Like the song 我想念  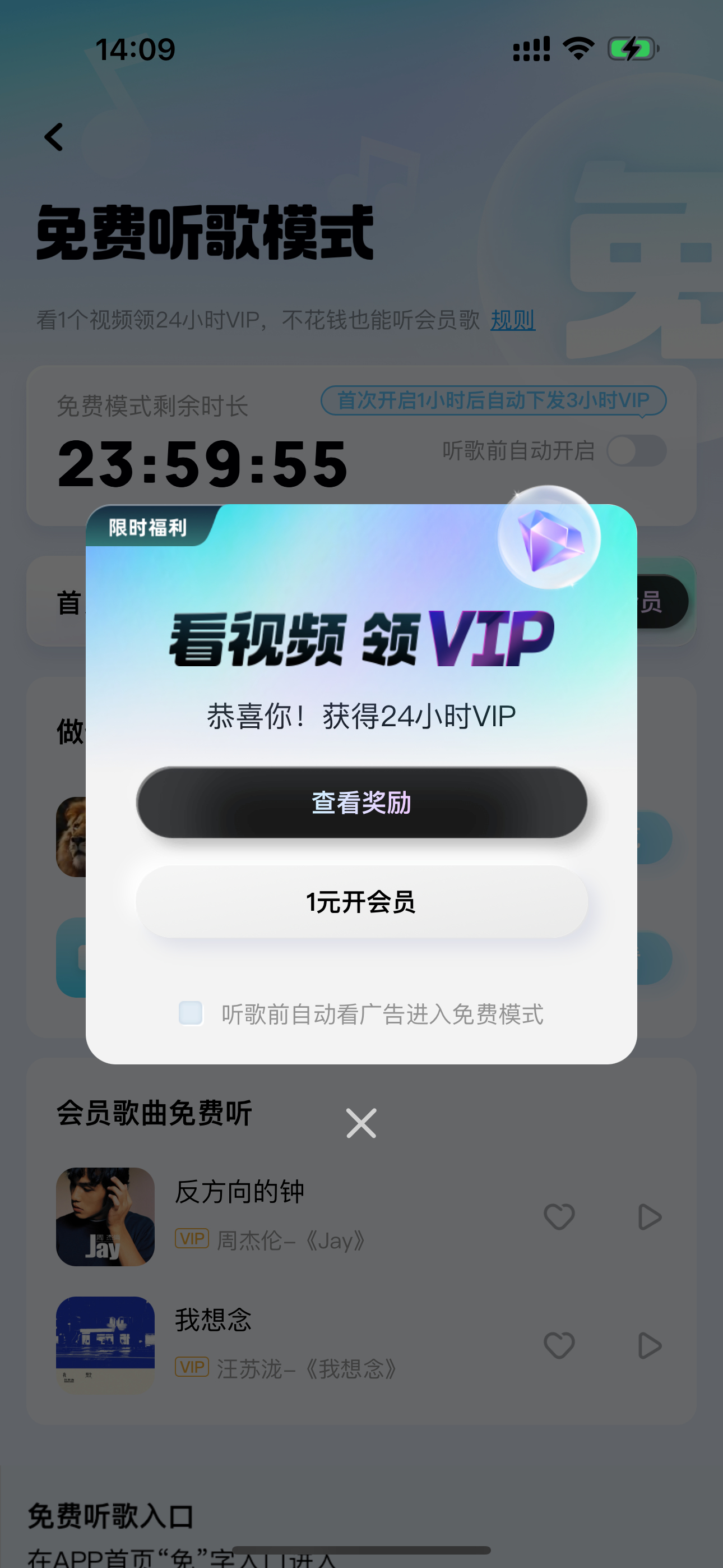559,1345
